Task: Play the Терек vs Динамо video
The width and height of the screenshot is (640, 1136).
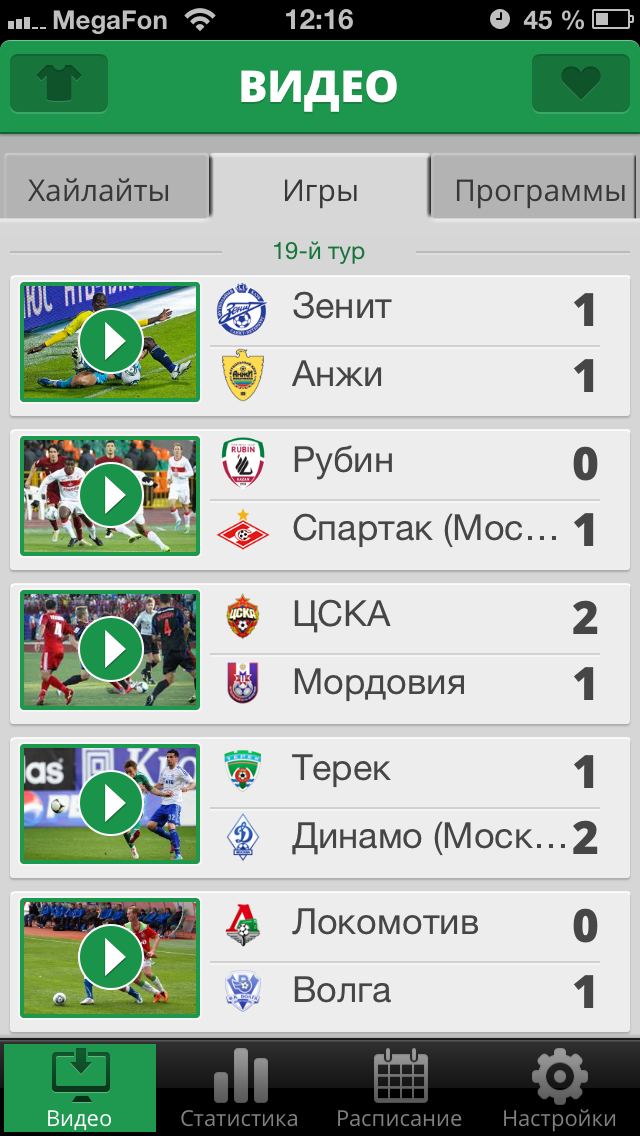Action: [110, 804]
